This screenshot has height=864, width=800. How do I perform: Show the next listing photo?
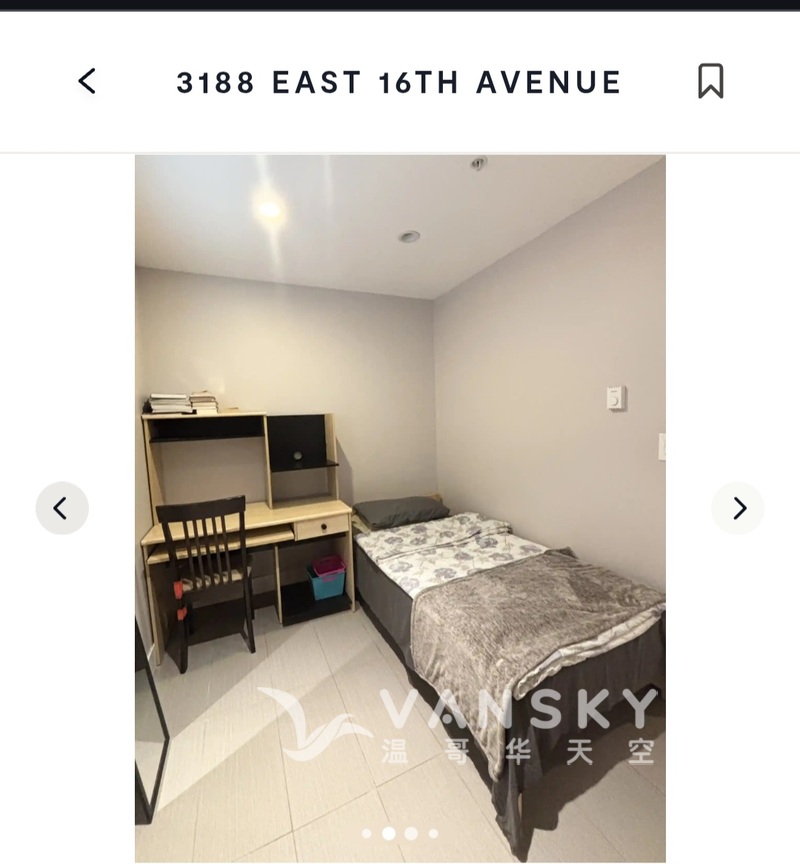click(x=738, y=508)
